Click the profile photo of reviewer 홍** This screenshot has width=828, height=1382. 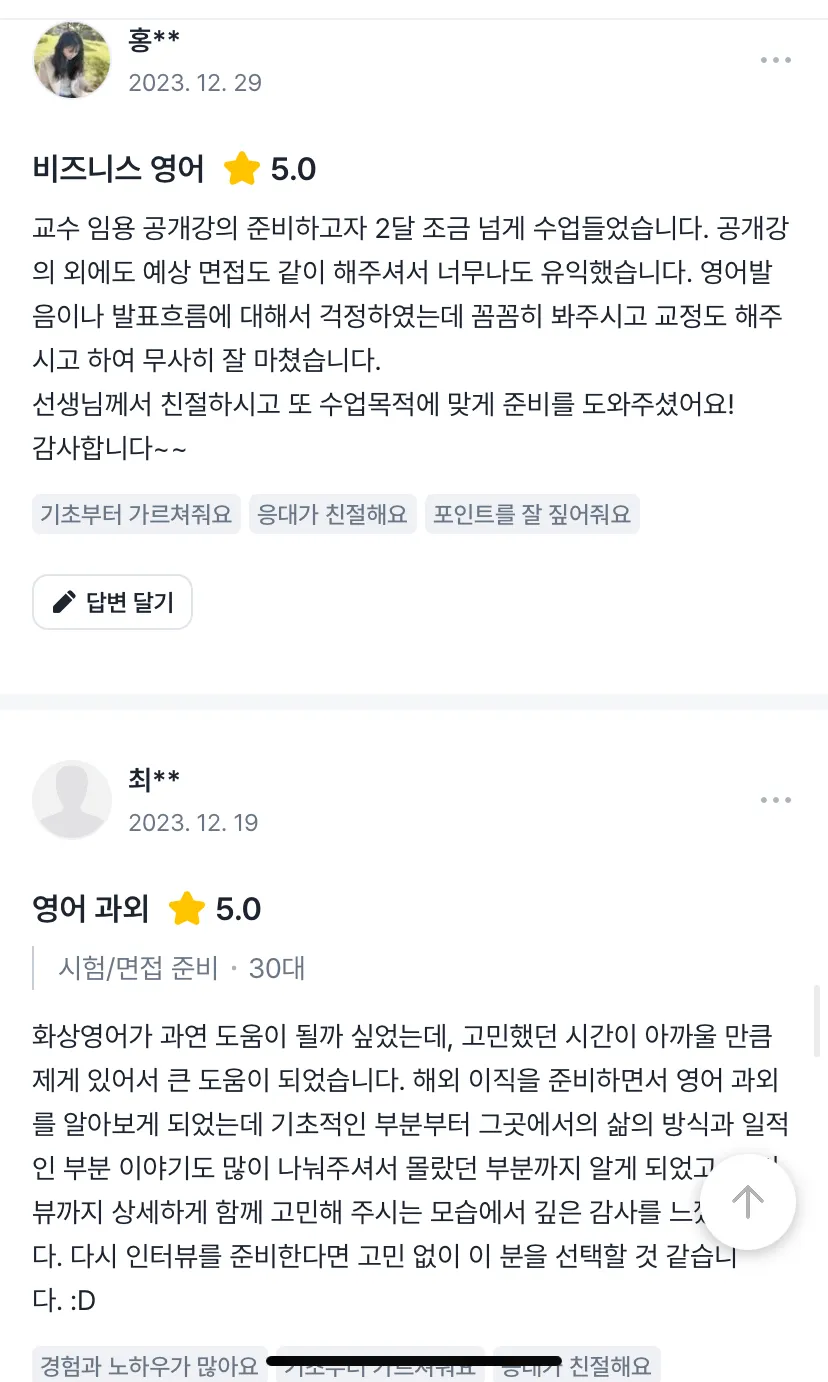pos(72,60)
